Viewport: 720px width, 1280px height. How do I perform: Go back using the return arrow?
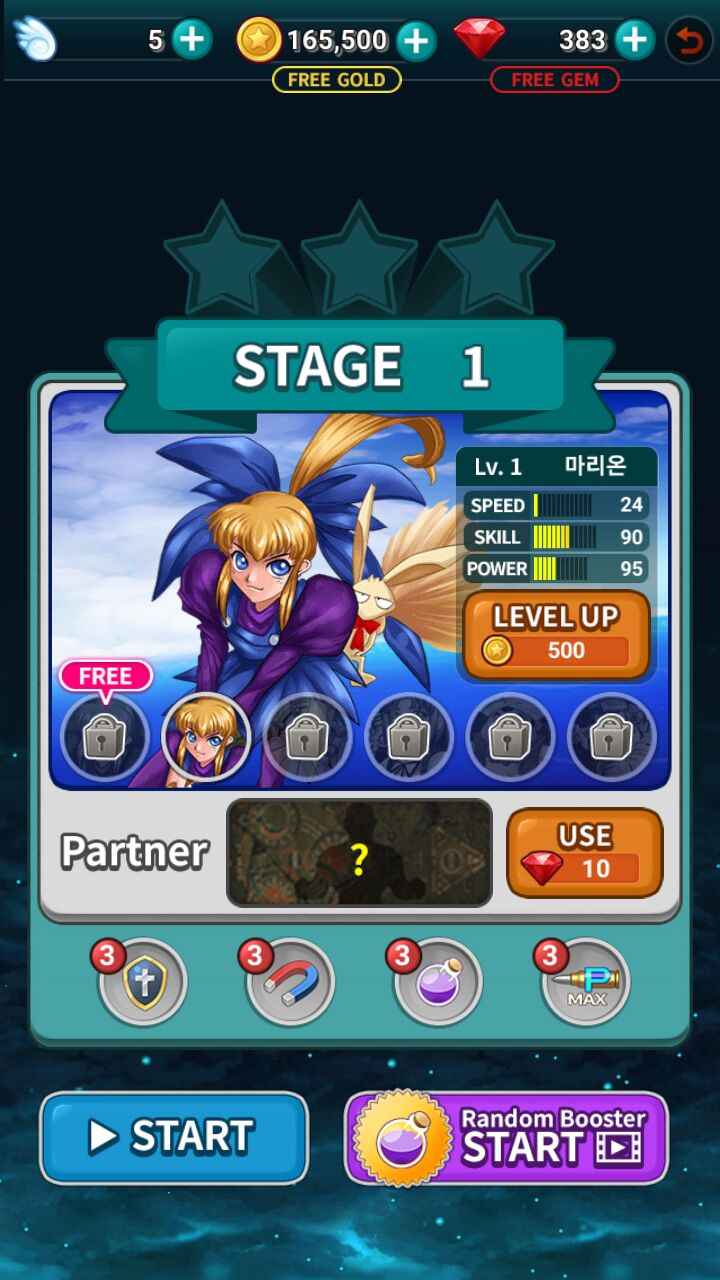(x=689, y=41)
